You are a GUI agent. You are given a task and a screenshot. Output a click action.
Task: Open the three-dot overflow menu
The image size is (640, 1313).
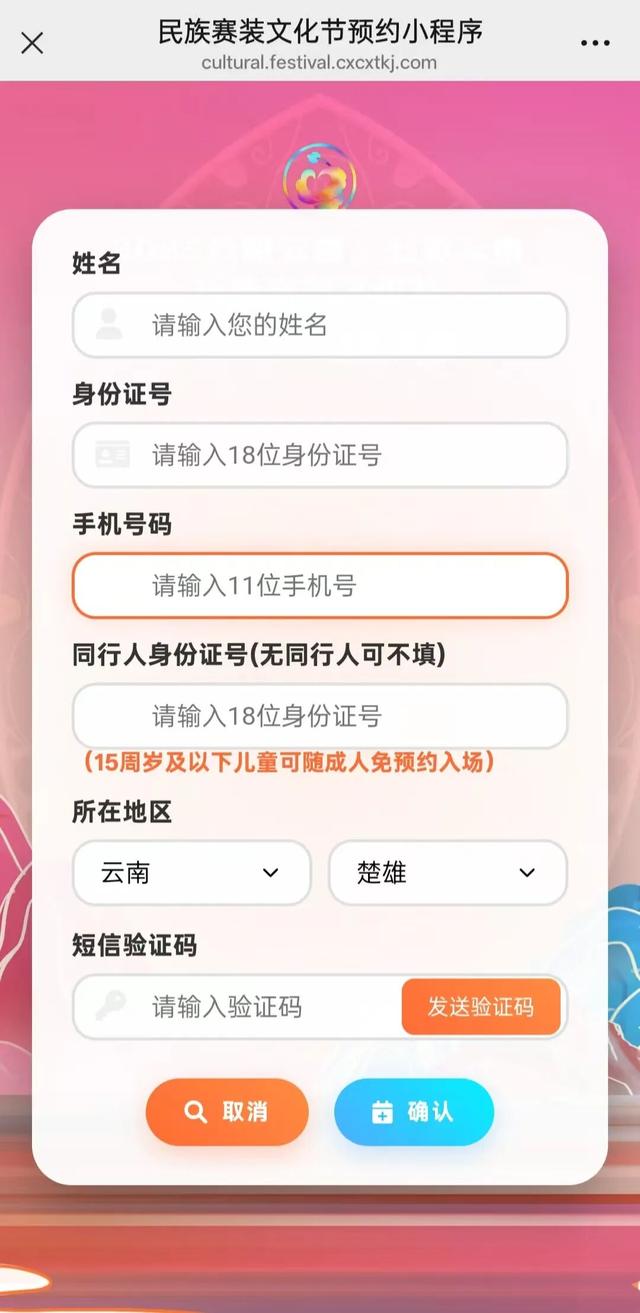[595, 43]
